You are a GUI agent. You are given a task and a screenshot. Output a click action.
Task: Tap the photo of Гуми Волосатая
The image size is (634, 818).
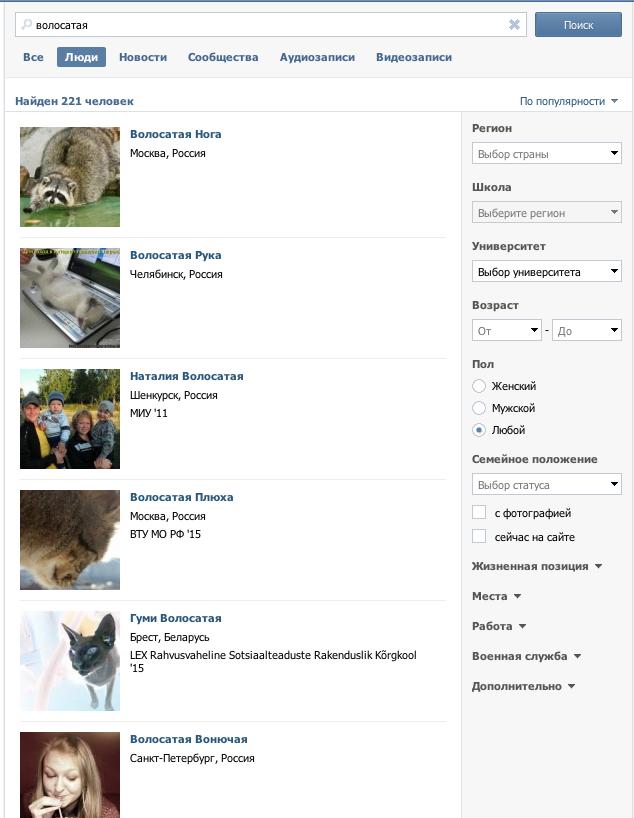click(x=70, y=661)
